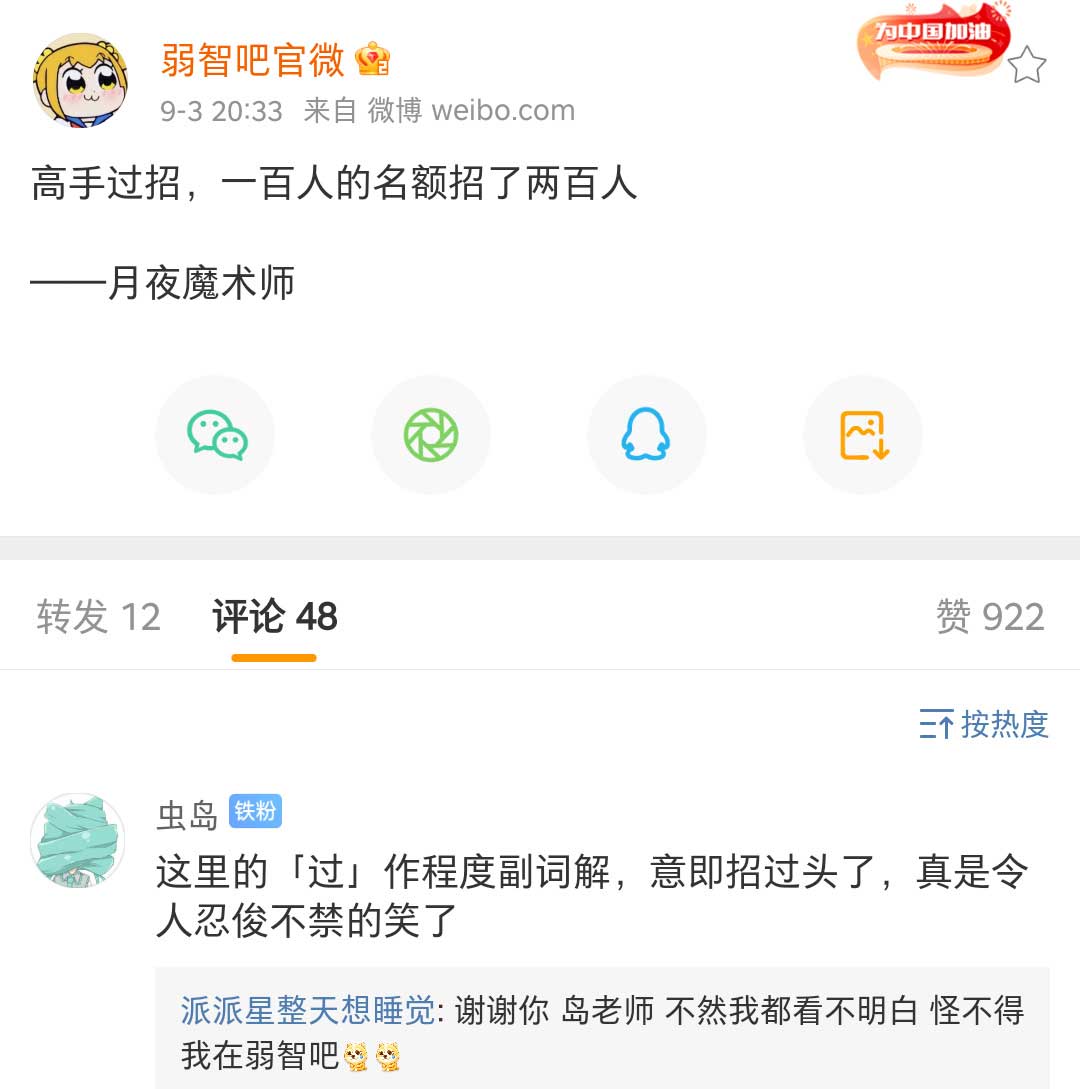Save the post as an image

(863, 435)
